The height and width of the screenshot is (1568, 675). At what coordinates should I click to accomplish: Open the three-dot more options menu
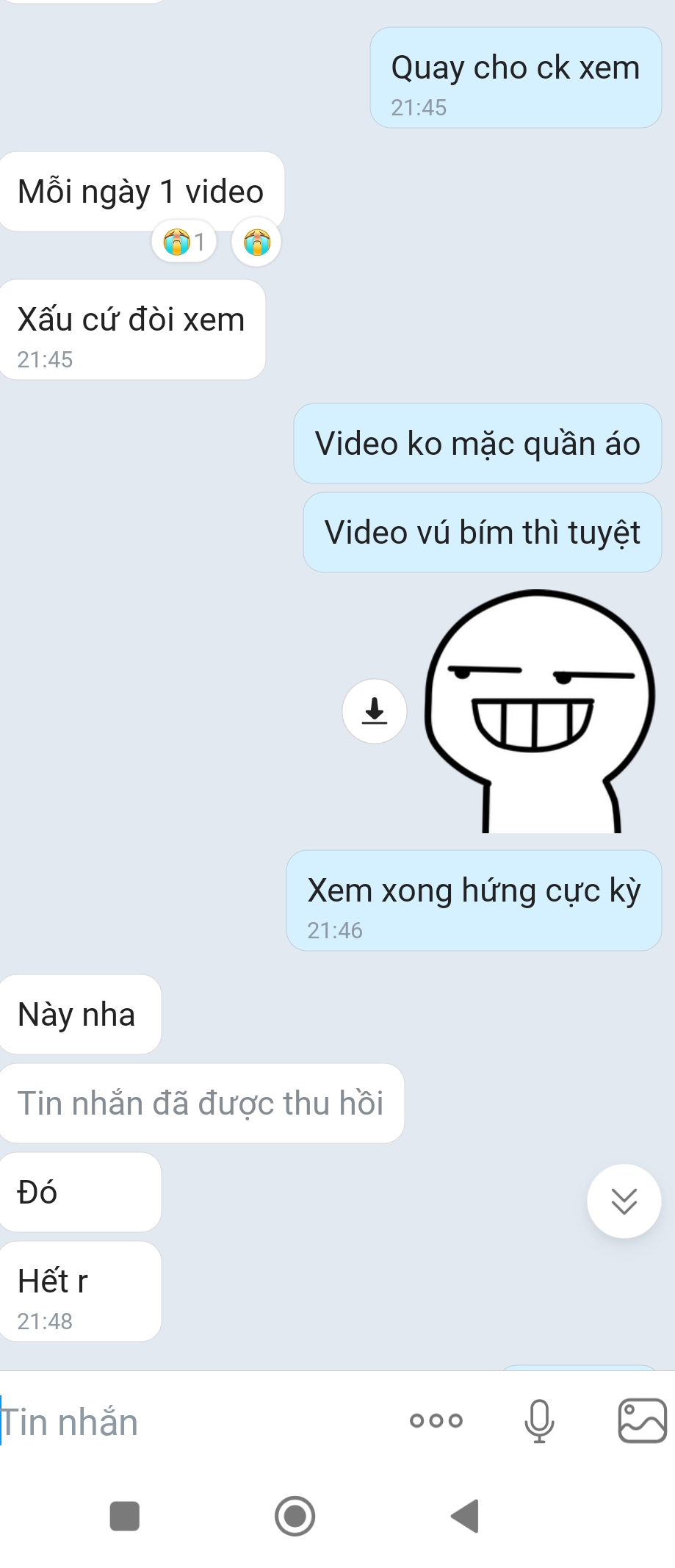click(x=436, y=1421)
